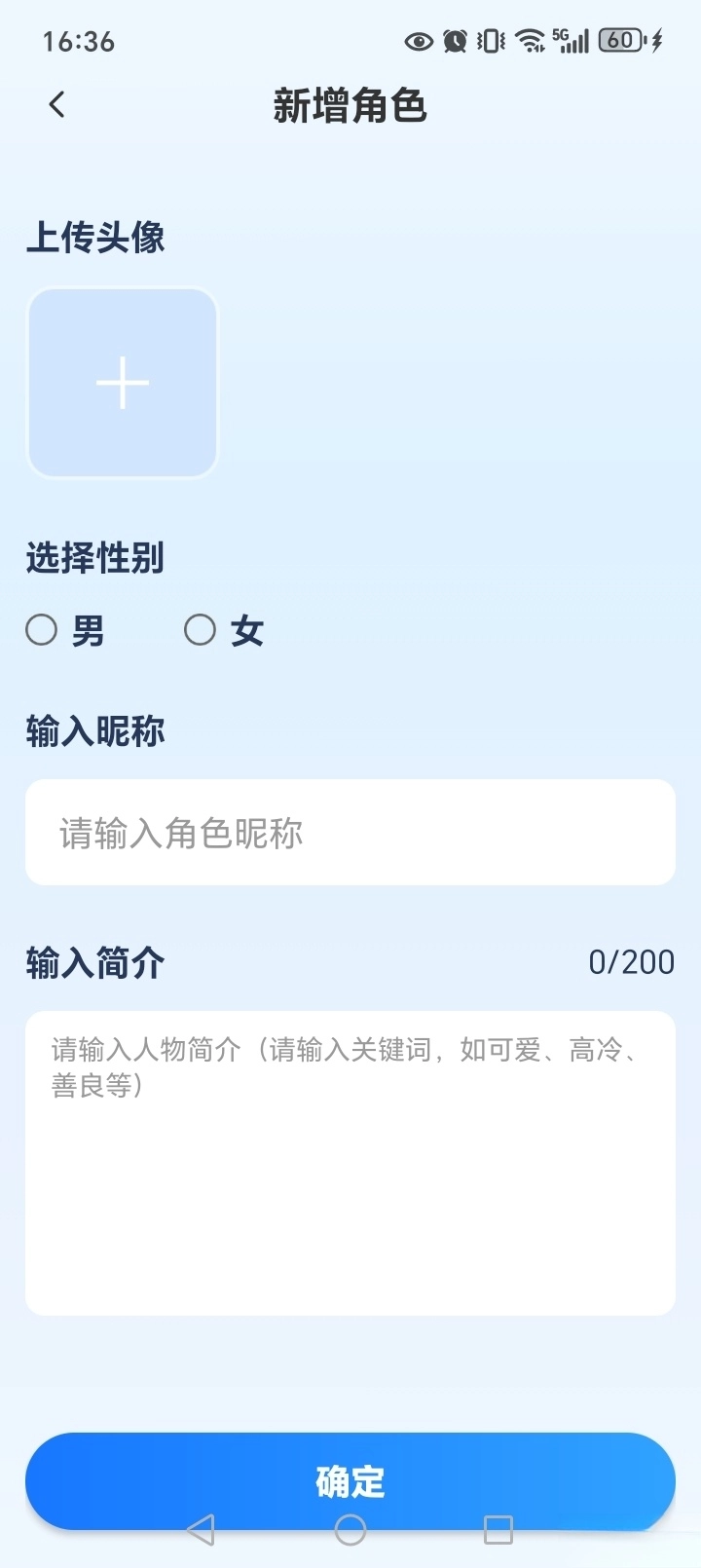Viewport: 701px width, 1568px height.
Task: Click the plus icon to upload an avatar
Action: [x=122, y=383]
